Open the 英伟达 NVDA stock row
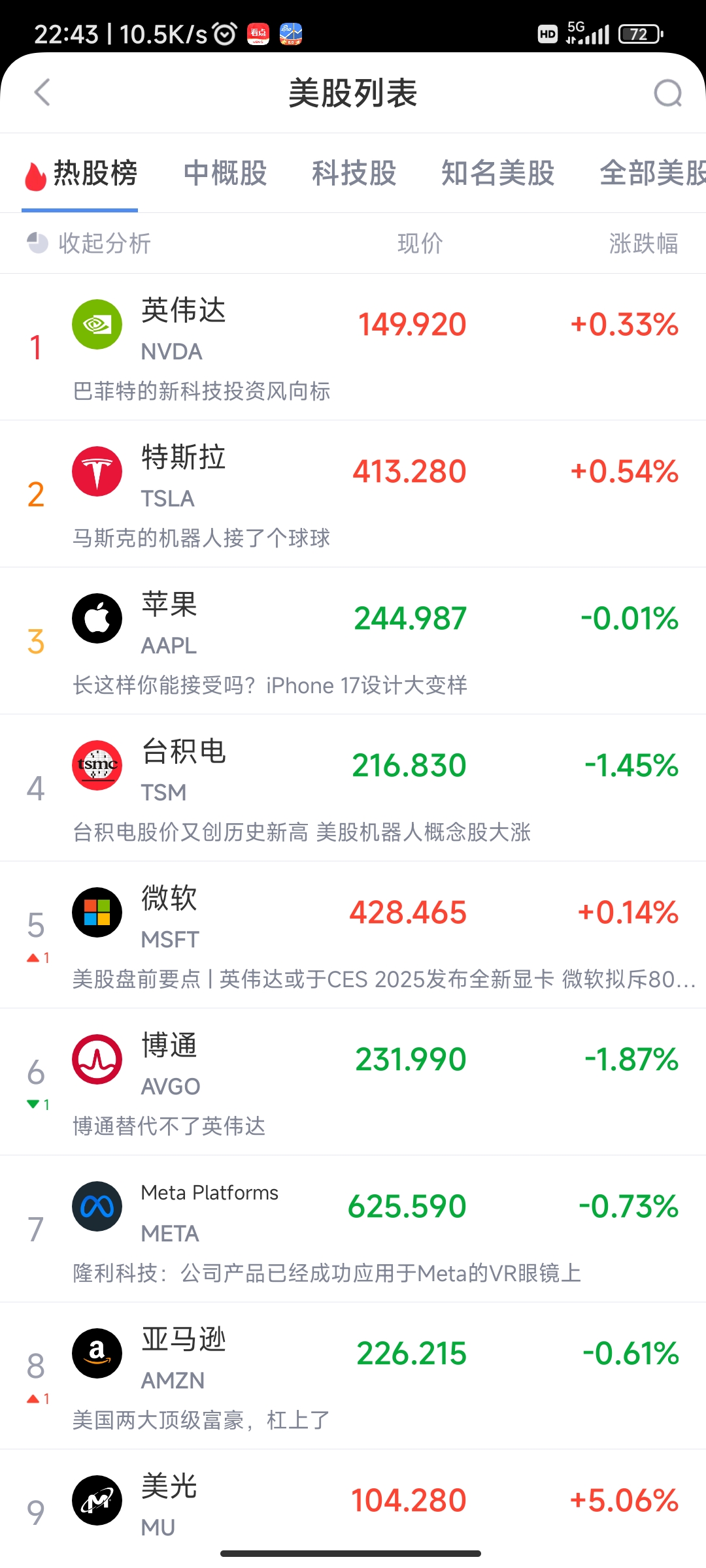Screen dimensions: 706x1568 353,347
